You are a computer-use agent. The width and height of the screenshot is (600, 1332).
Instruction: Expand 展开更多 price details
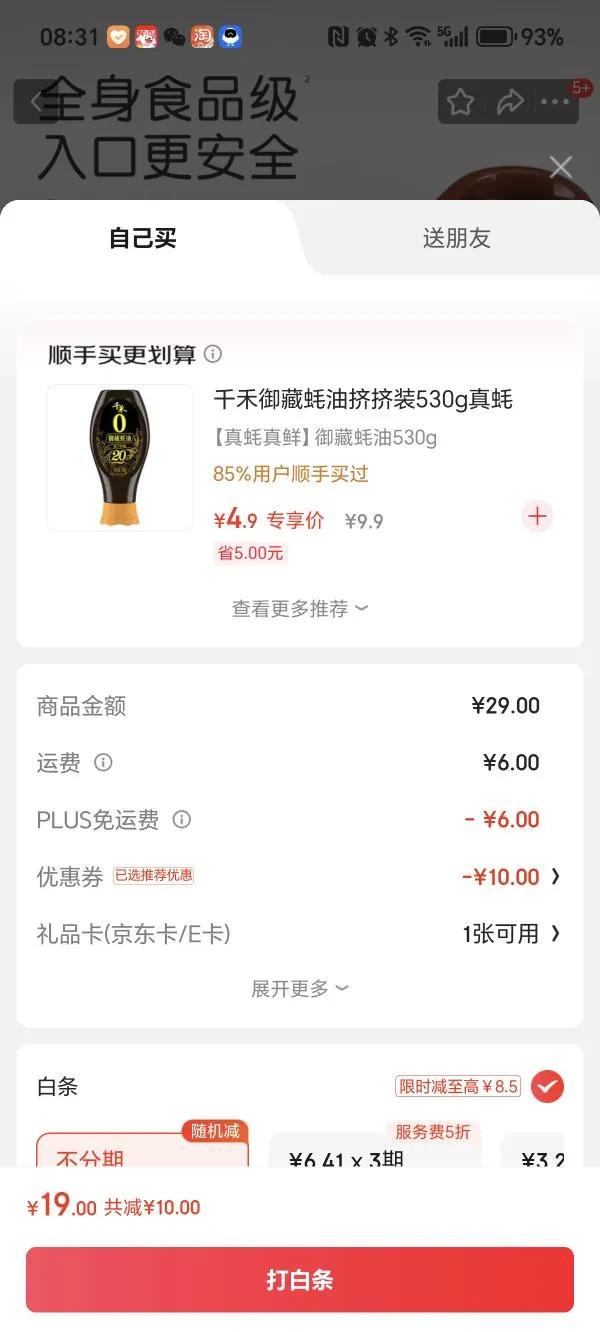[x=300, y=988]
